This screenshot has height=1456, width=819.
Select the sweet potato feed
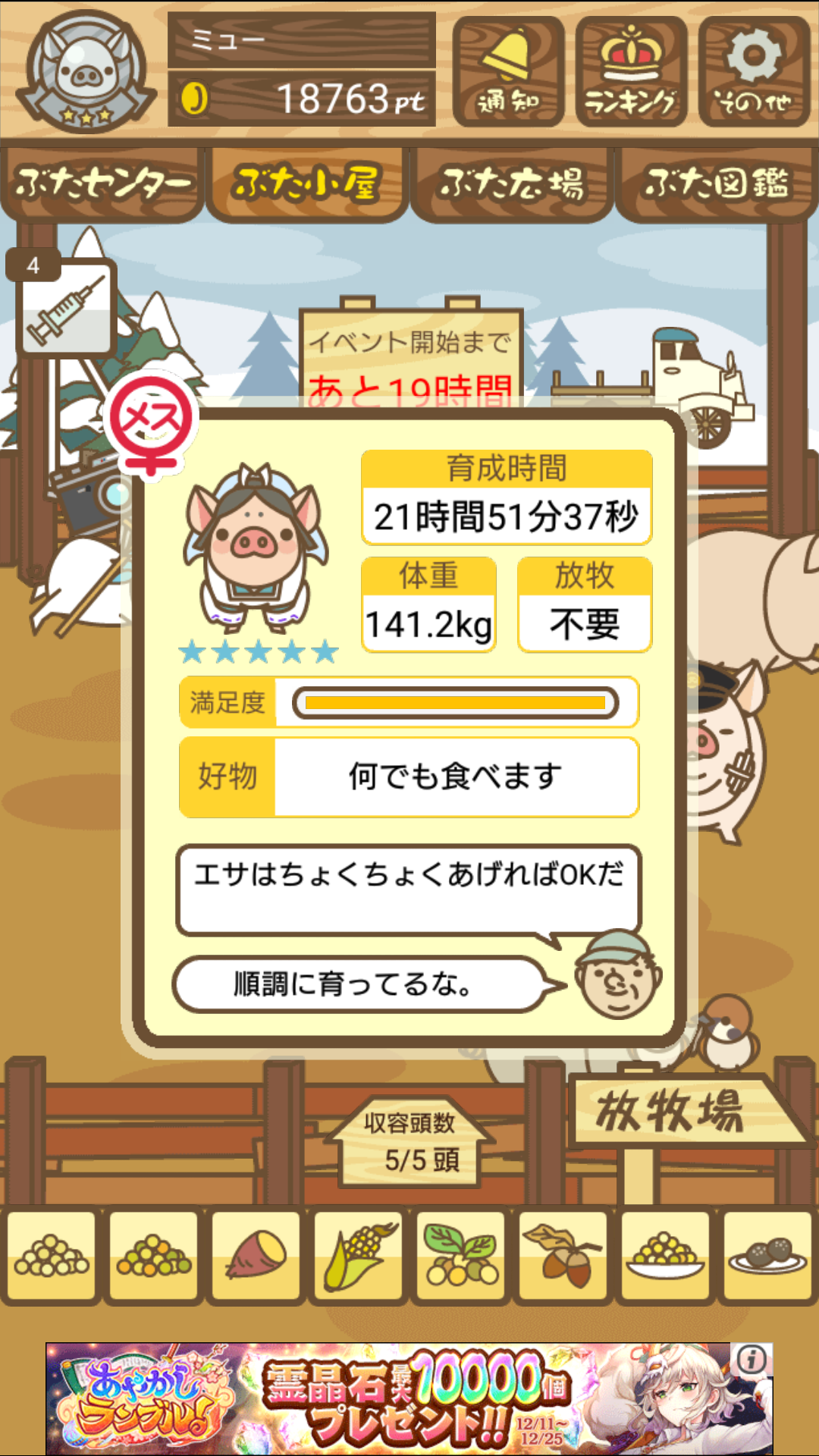coord(256,1256)
